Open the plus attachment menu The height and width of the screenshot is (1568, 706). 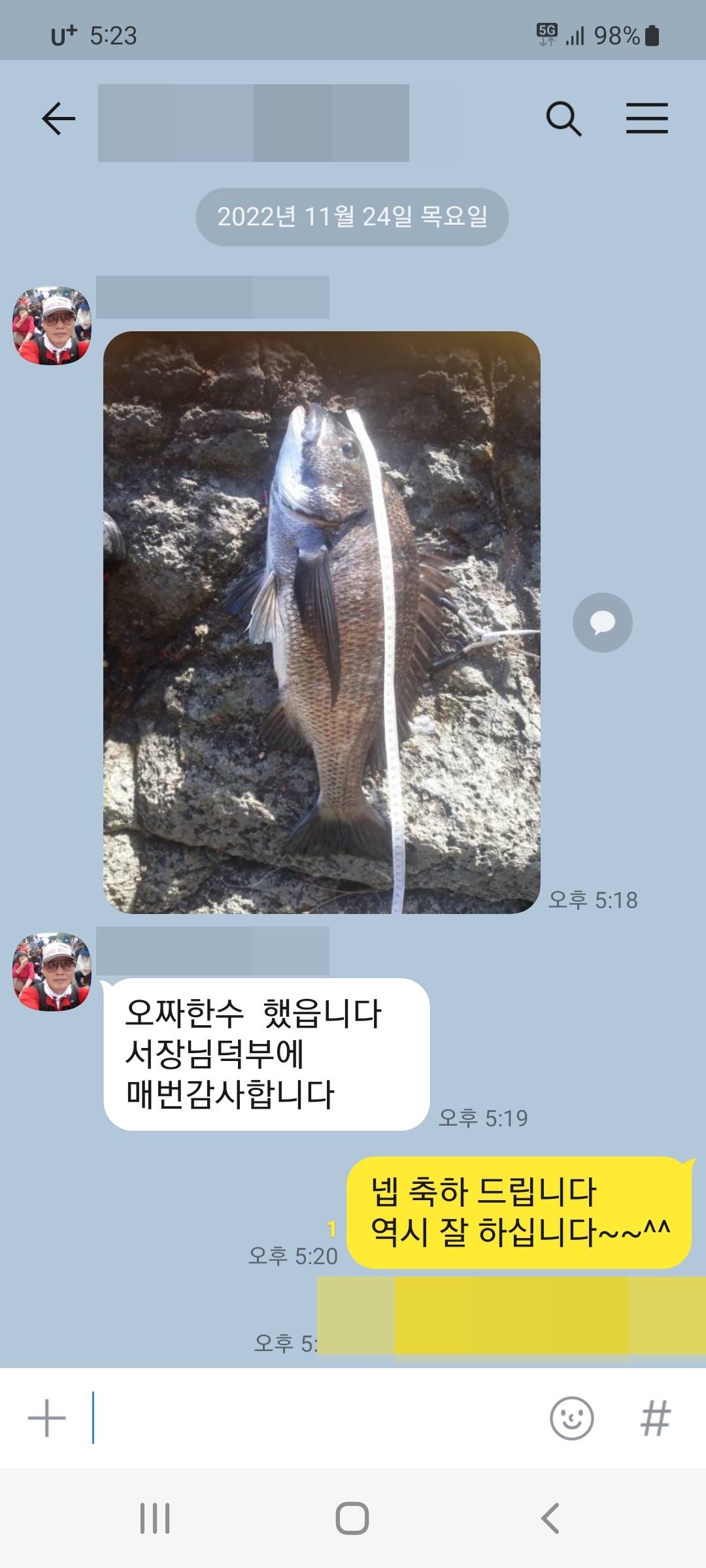tap(46, 1418)
